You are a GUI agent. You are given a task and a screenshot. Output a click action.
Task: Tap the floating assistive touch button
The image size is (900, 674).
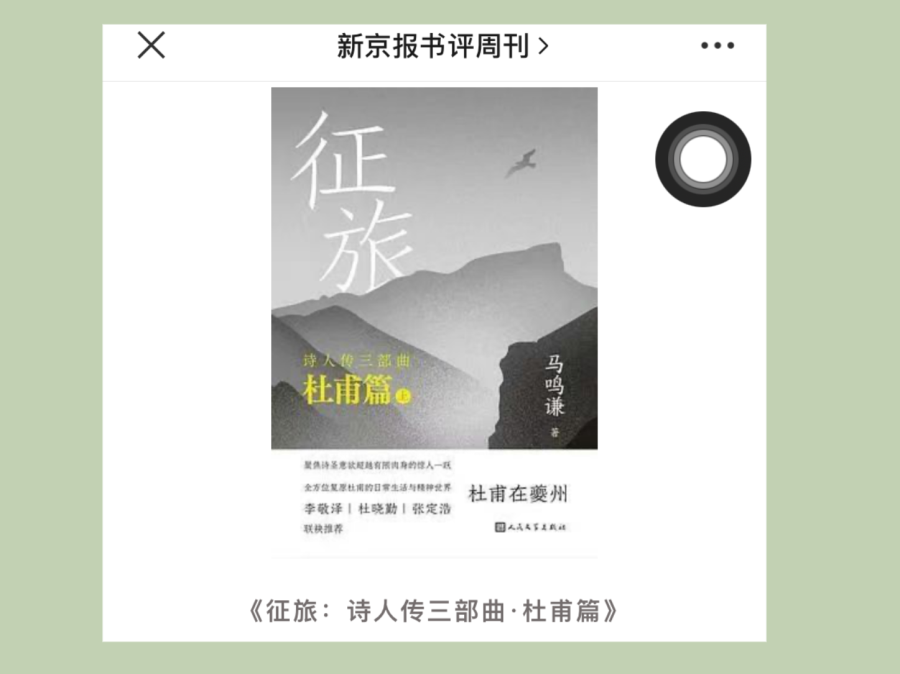click(703, 159)
